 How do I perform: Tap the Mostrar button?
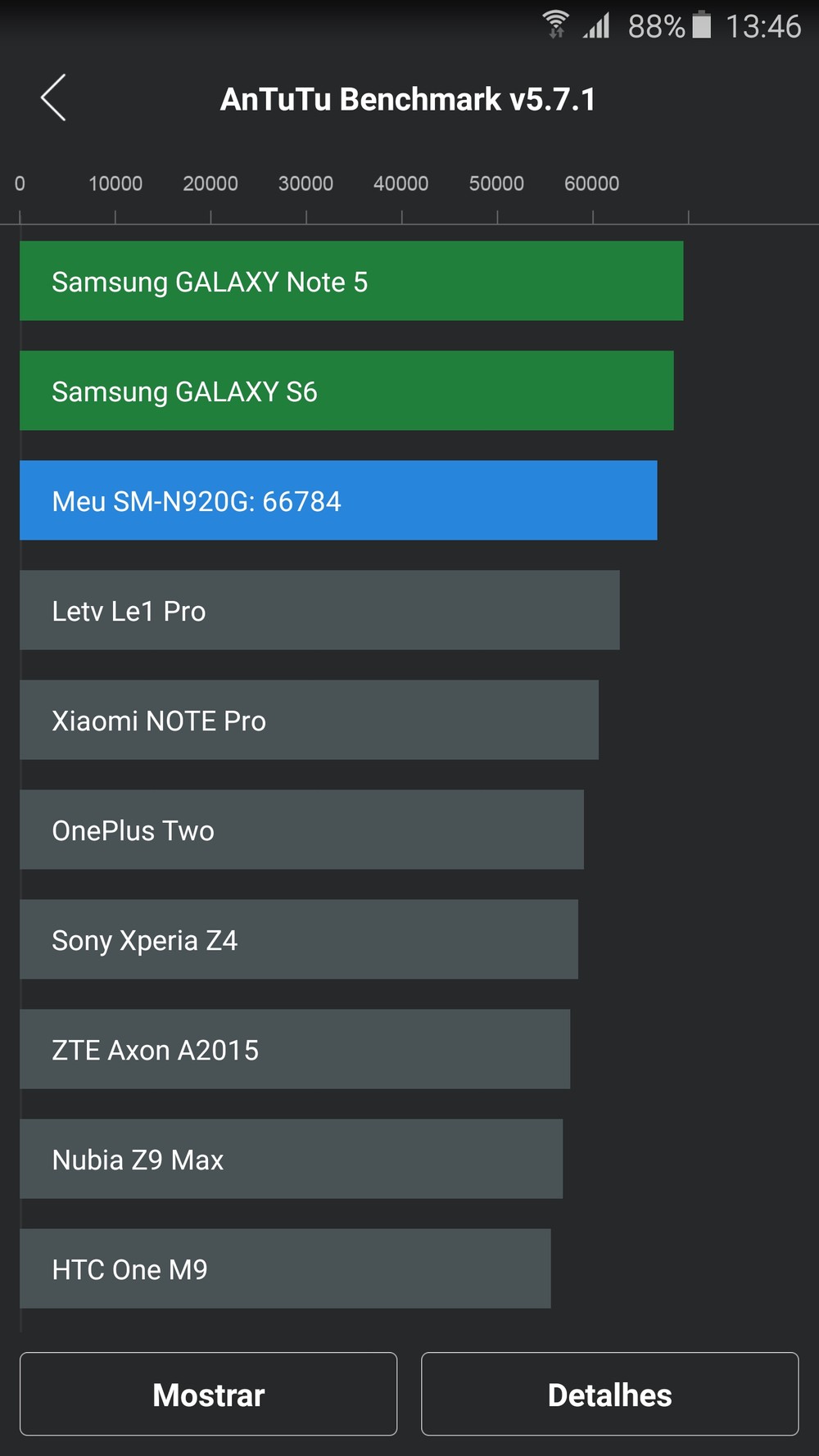click(x=208, y=1394)
